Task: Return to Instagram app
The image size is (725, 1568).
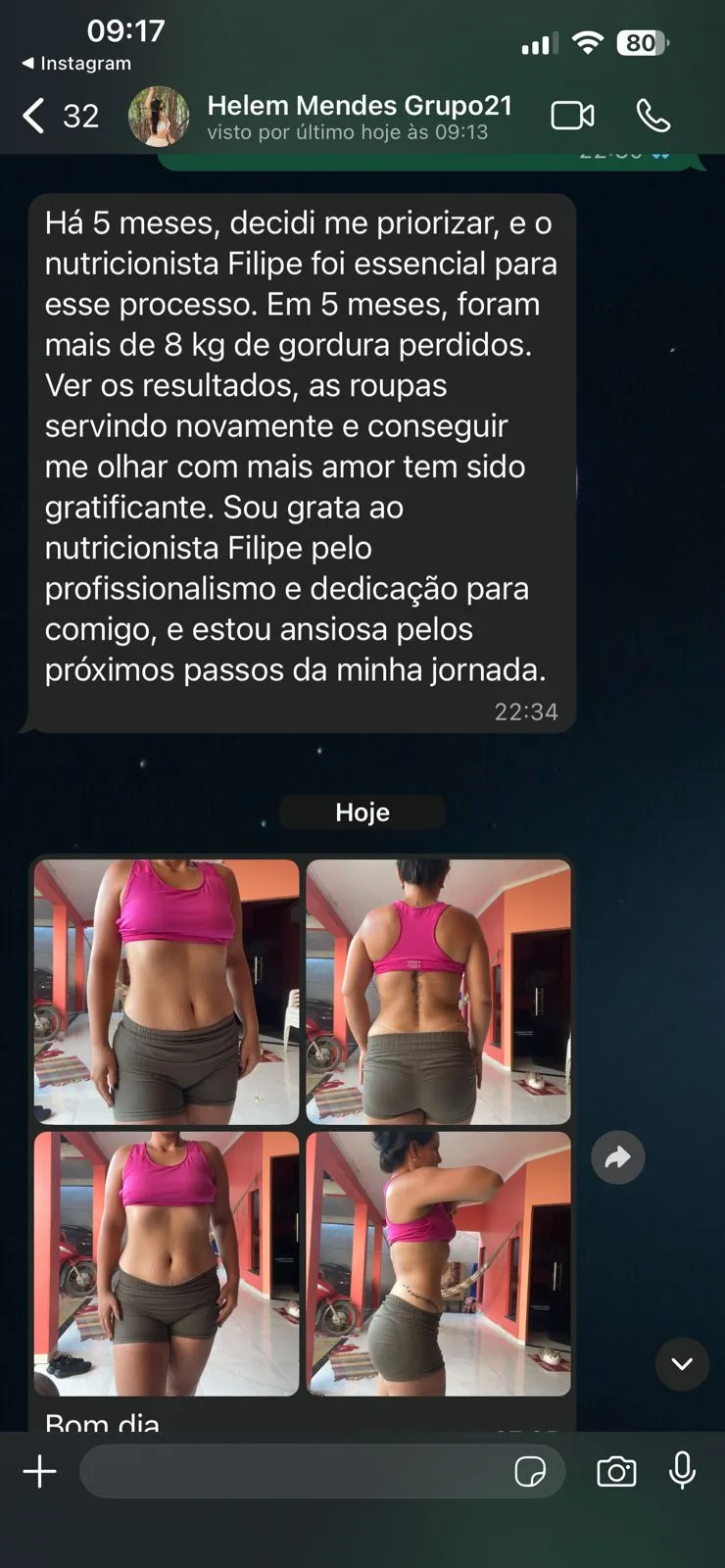Action: coord(76,64)
